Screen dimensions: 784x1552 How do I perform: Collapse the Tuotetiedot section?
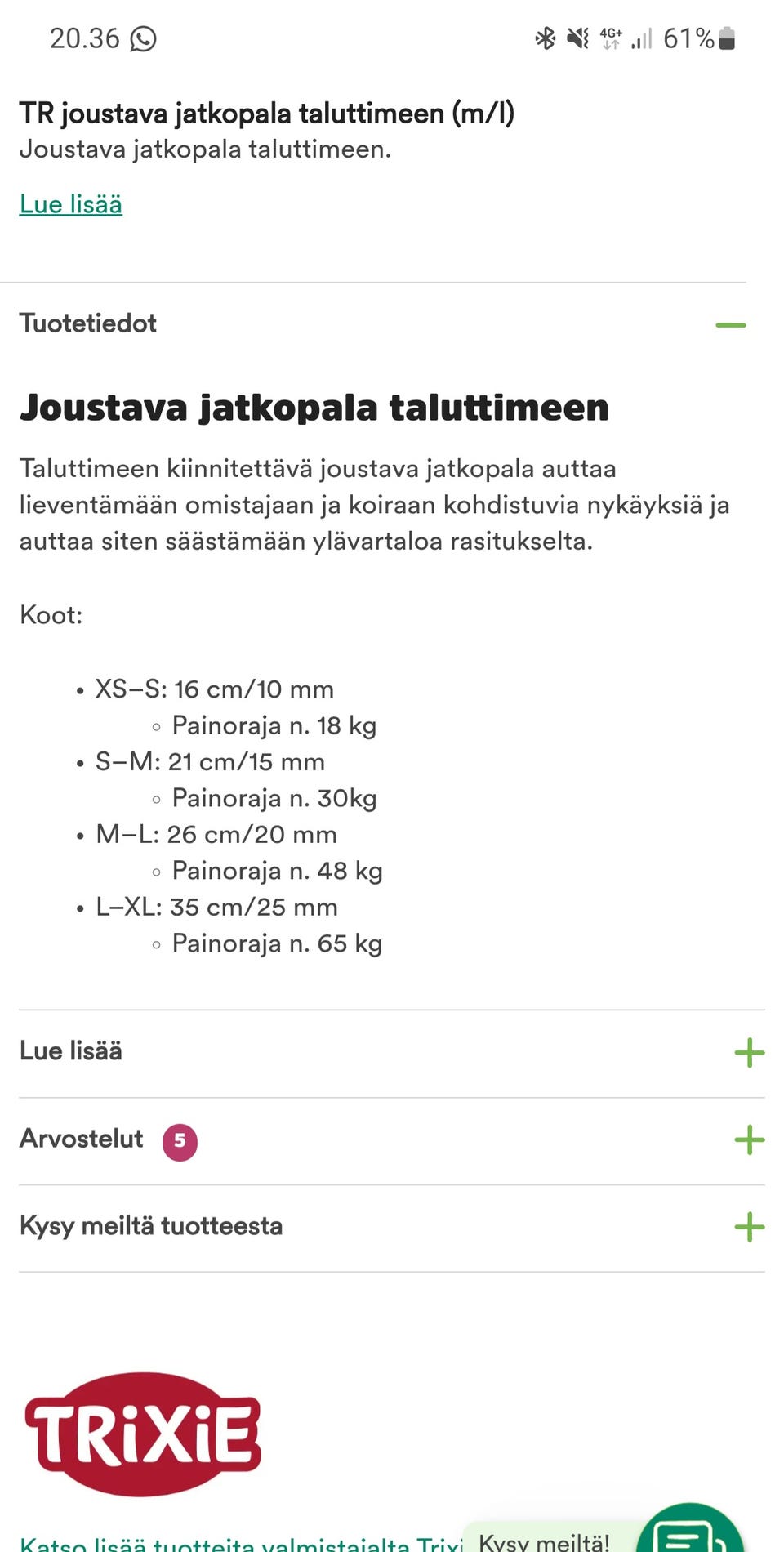(733, 324)
